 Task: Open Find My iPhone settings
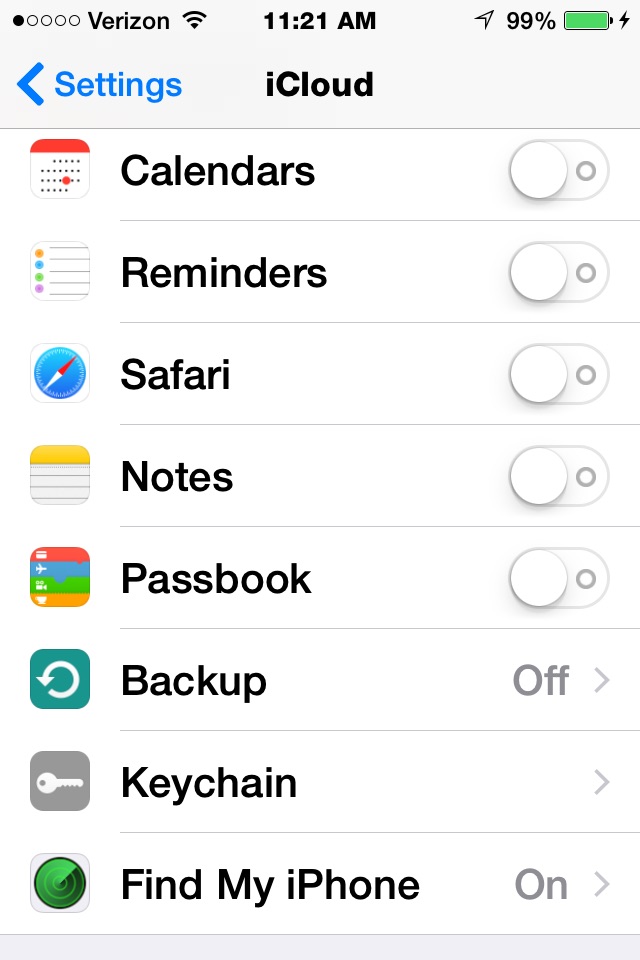tap(320, 885)
